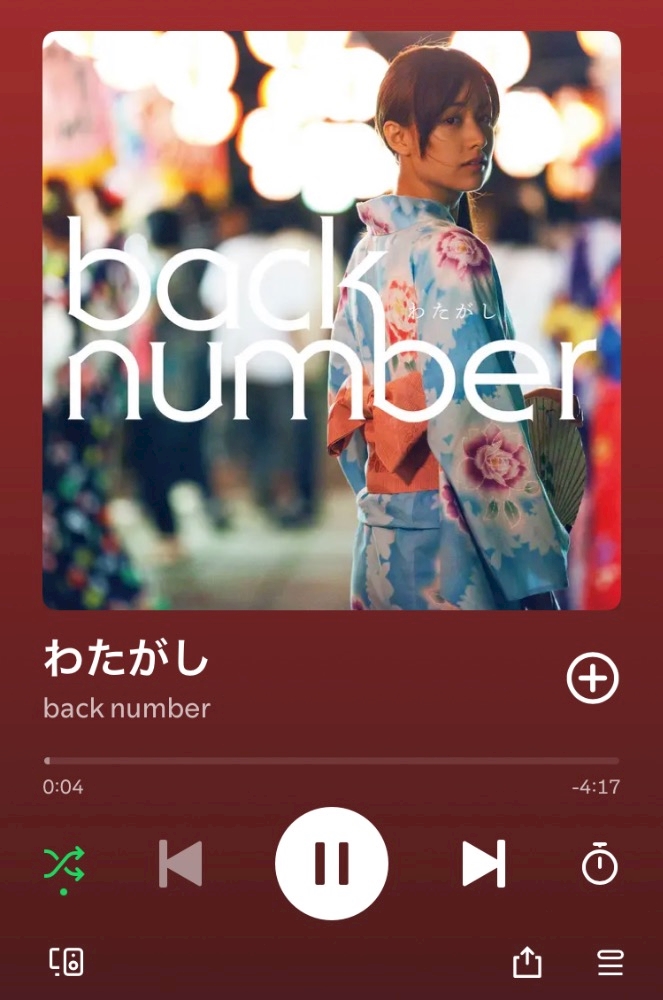Open the back number artist page

pos(127,709)
